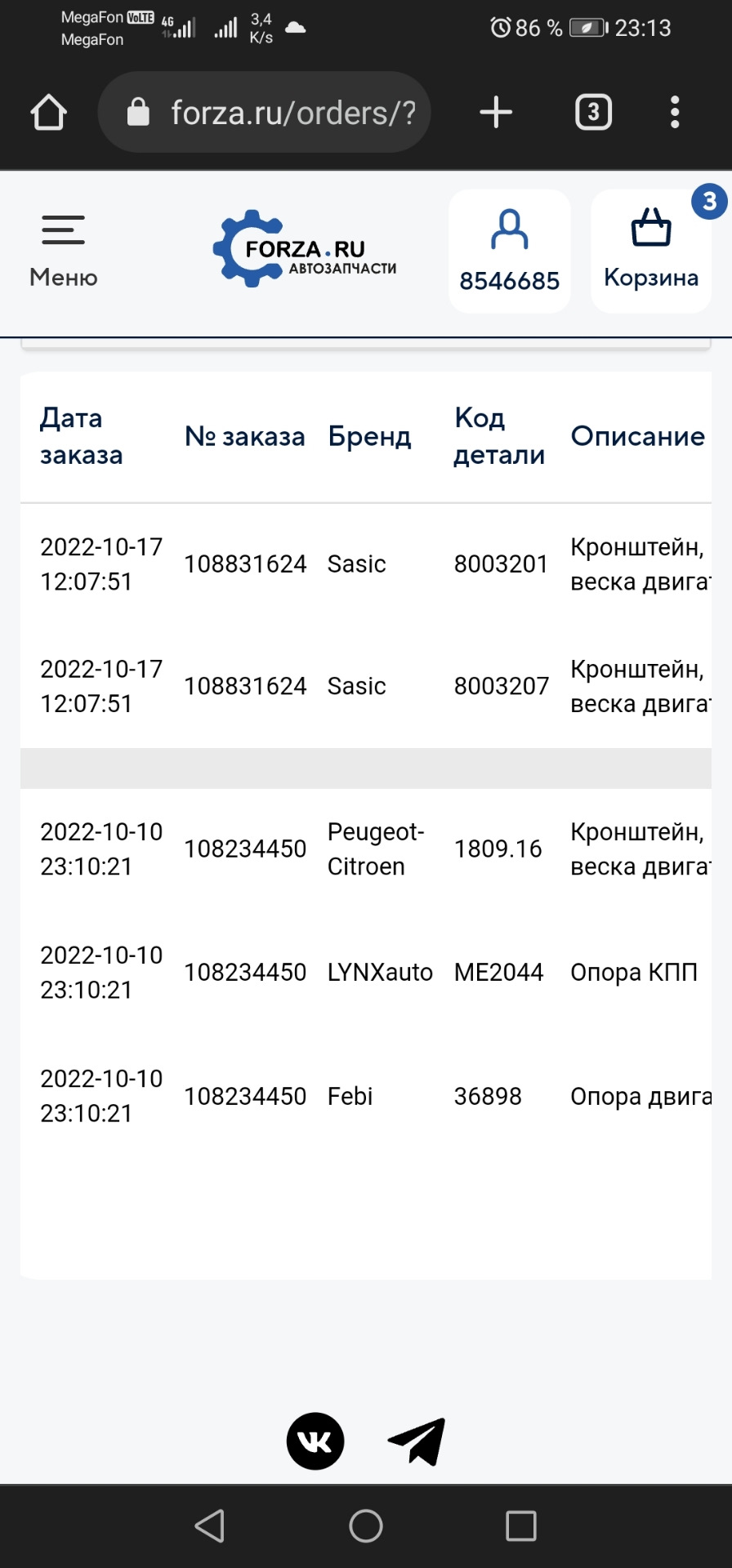Viewport: 732px width, 1568px height.
Task: Open the LYNXauto brand entry
Action: pyautogui.click(x=380, y=972)
